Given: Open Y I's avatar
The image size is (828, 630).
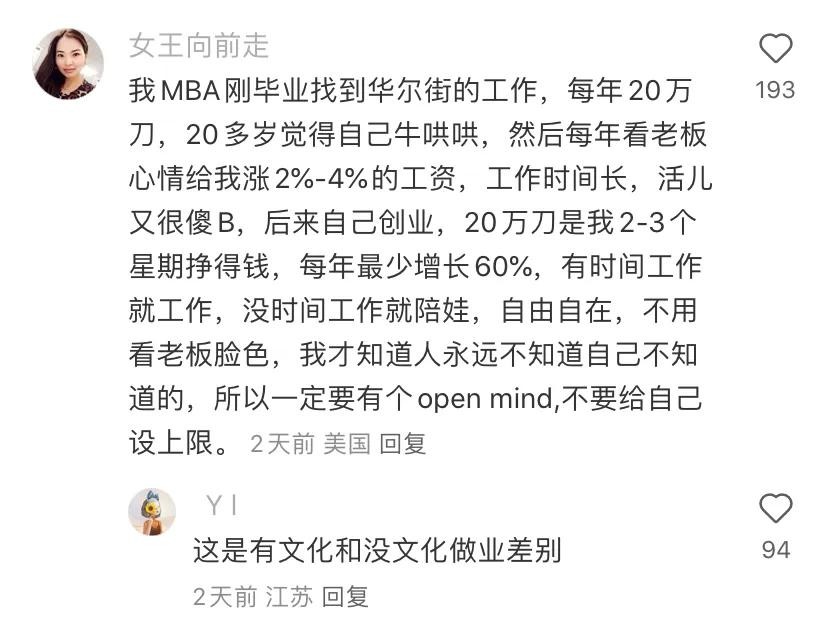Looking at the screenshot, I should point(153,512).
